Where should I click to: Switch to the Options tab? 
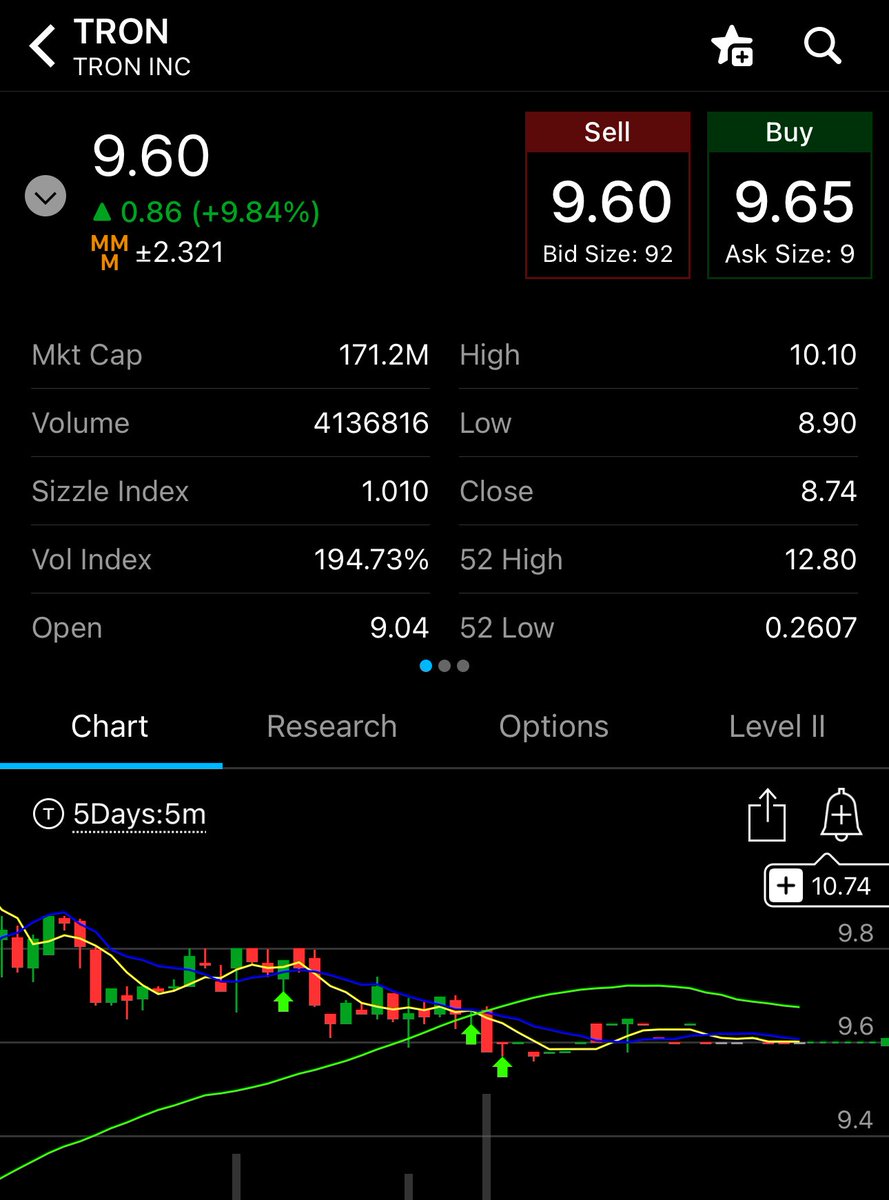553,726
